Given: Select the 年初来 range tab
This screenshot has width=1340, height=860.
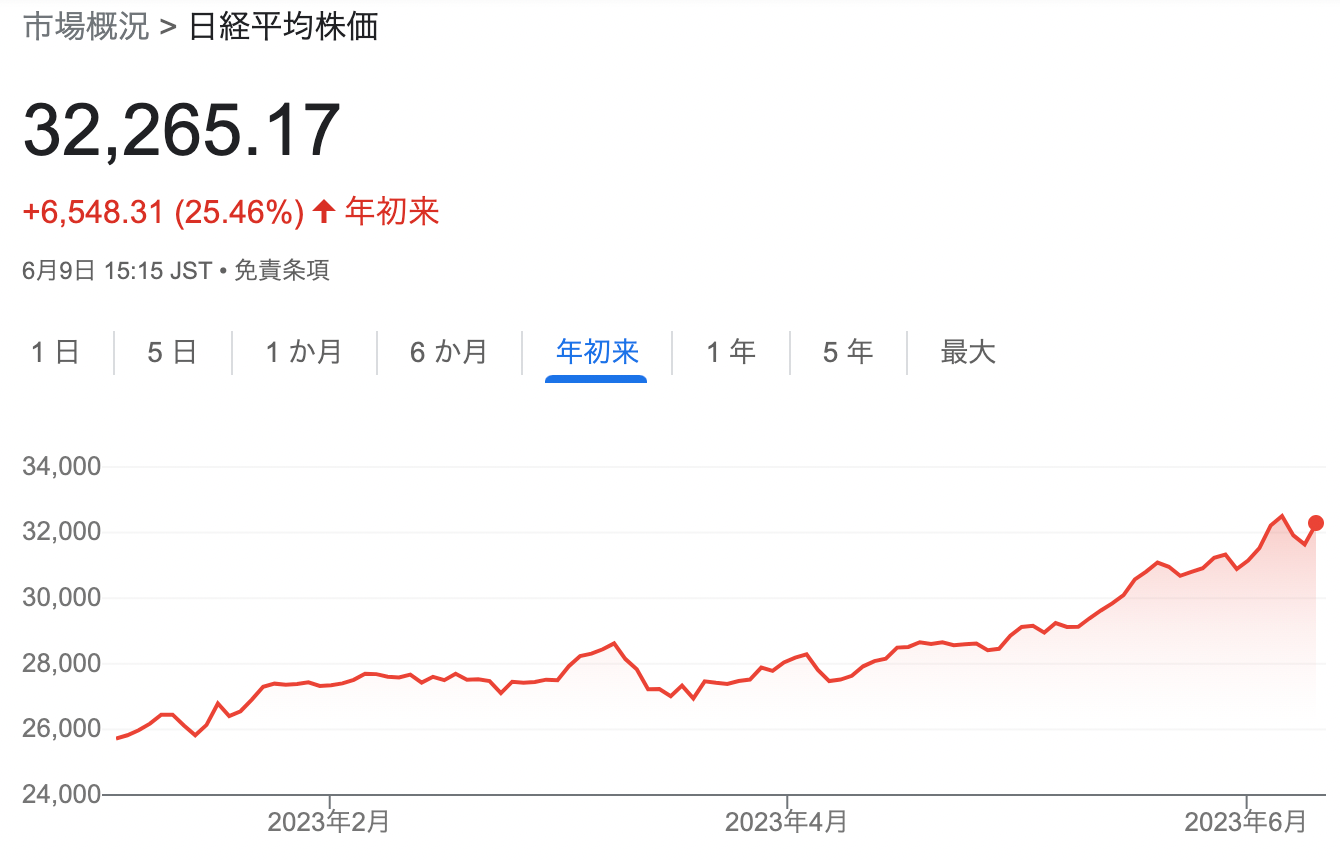Looking at the screenshot, I should click(x=597, y=352).
